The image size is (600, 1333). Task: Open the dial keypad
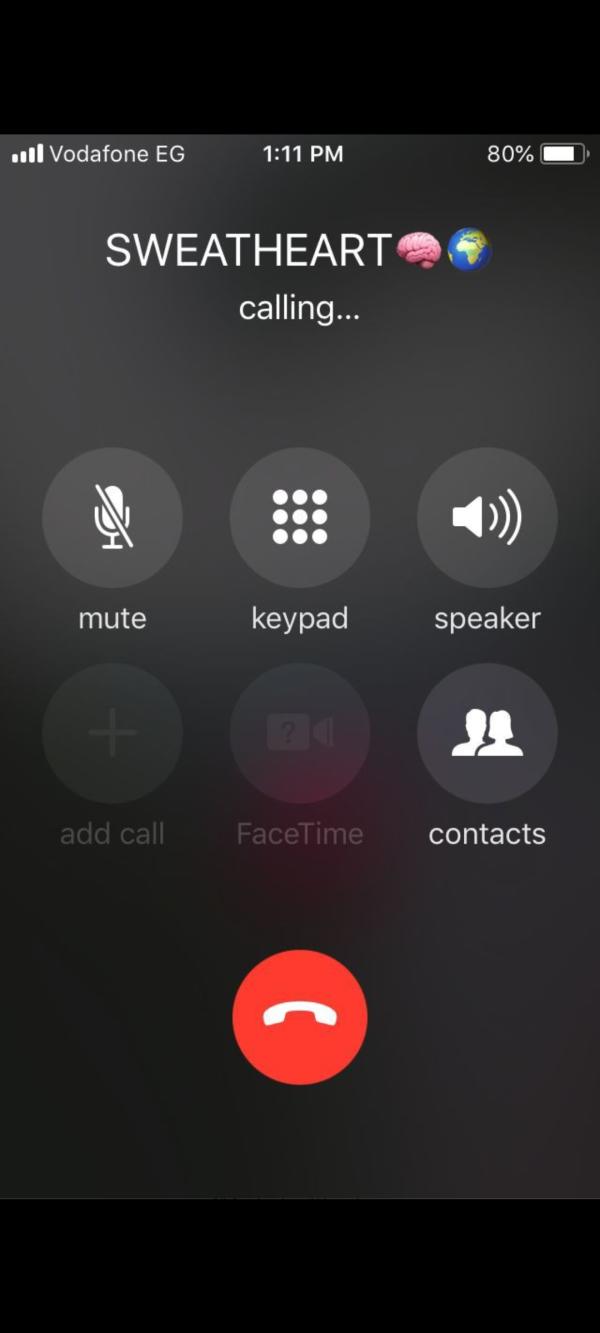pyautogui.click(x=299, y=517)
